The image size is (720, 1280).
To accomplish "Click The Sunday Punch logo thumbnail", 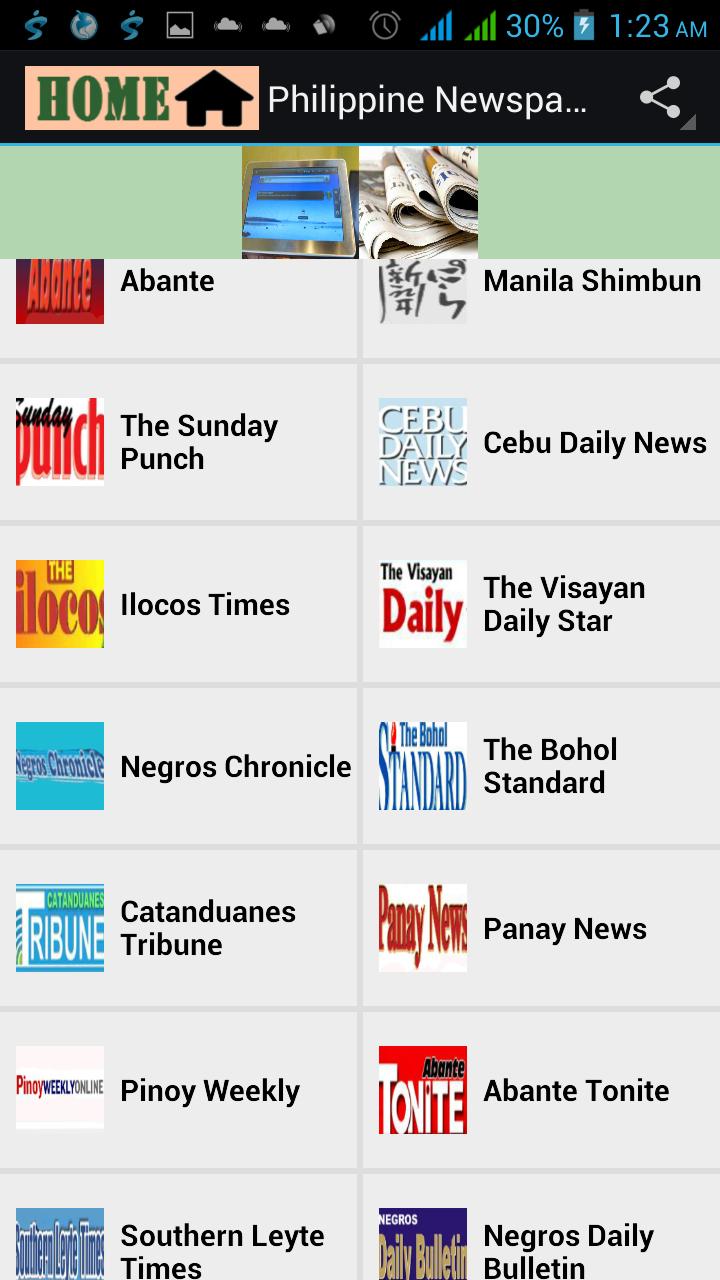I will tap(59, 442).
